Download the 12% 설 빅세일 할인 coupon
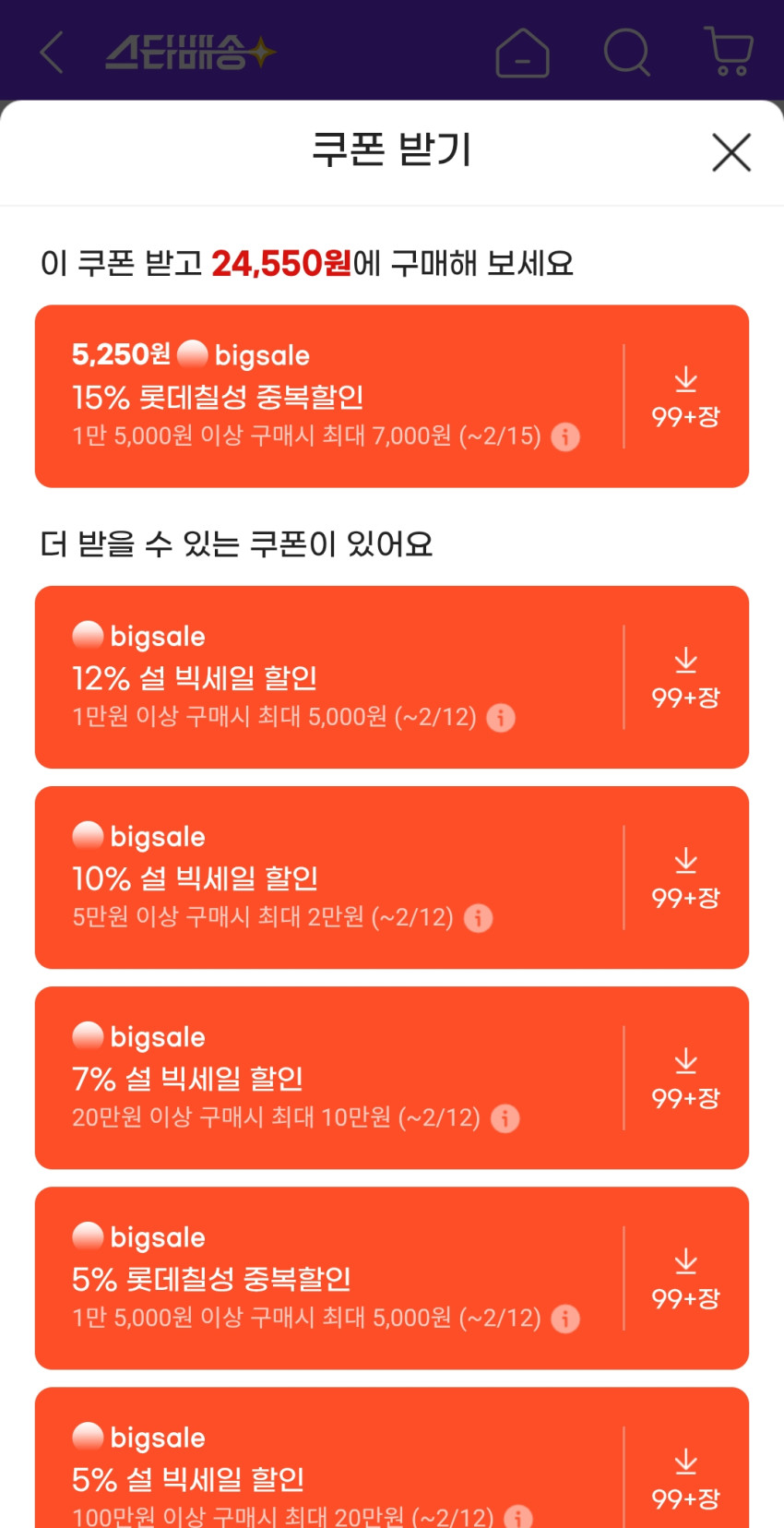Screen dimensions: 784x1528 685,677
